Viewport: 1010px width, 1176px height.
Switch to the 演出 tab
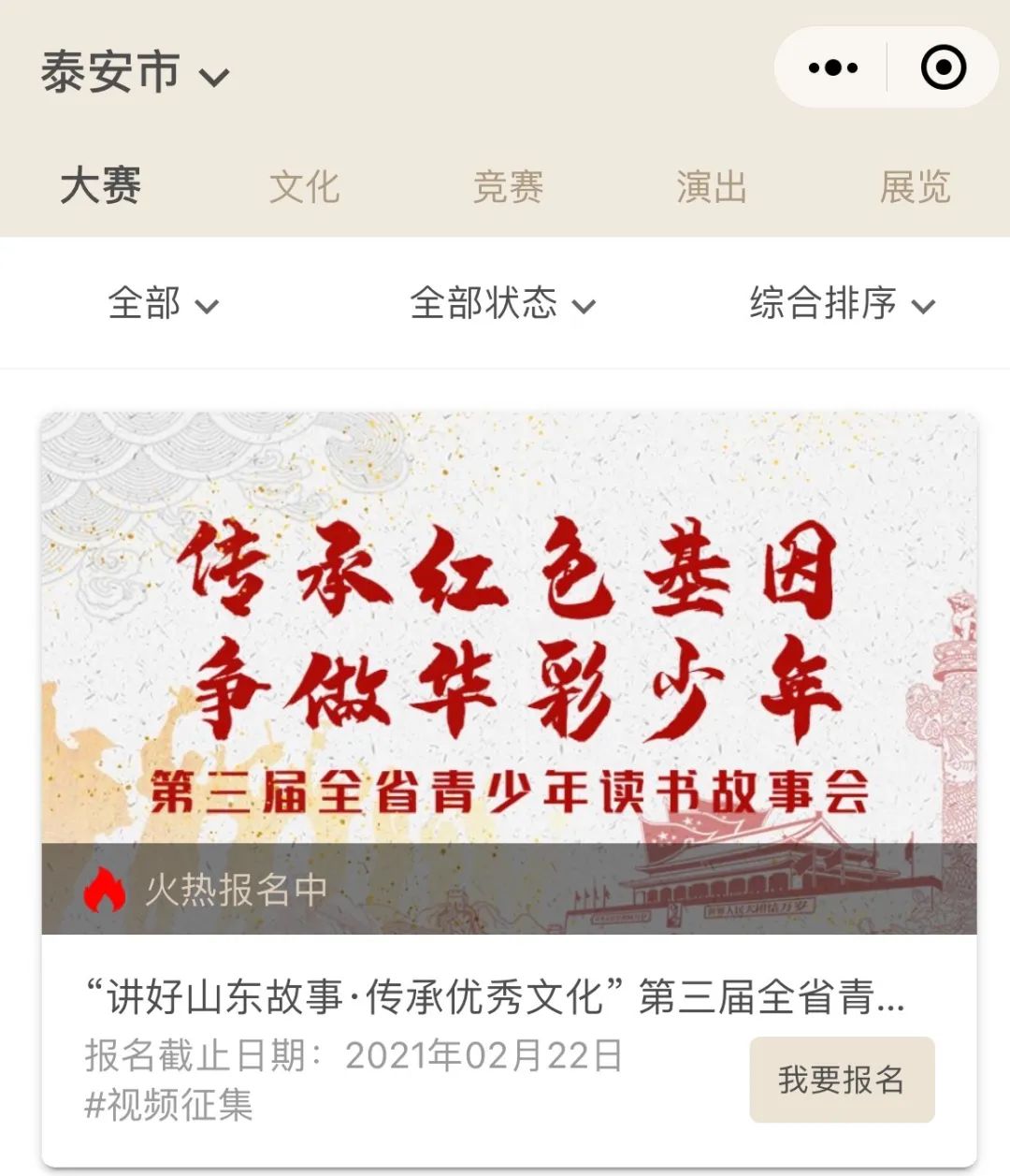click(x=712, y=187)
